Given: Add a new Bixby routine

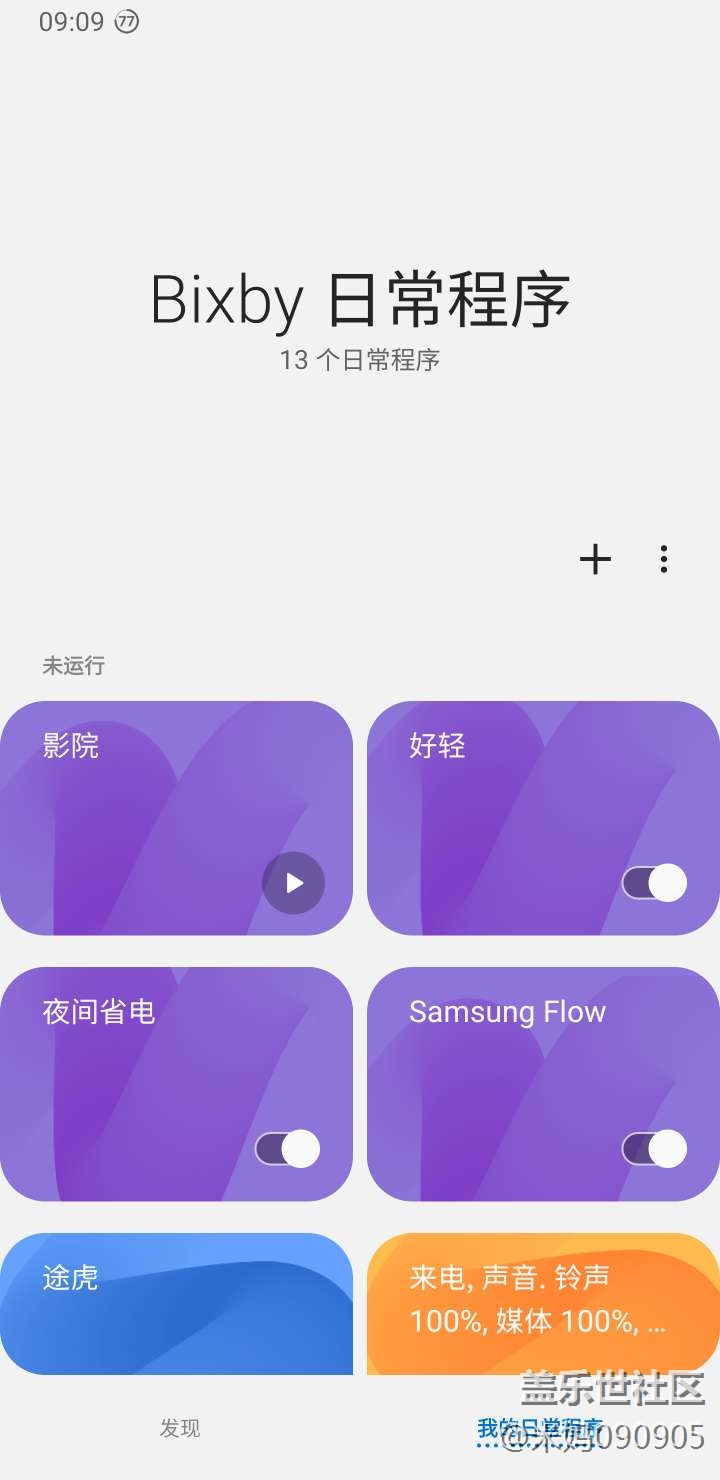Looking at the screenshot, I should click(595, 559).
